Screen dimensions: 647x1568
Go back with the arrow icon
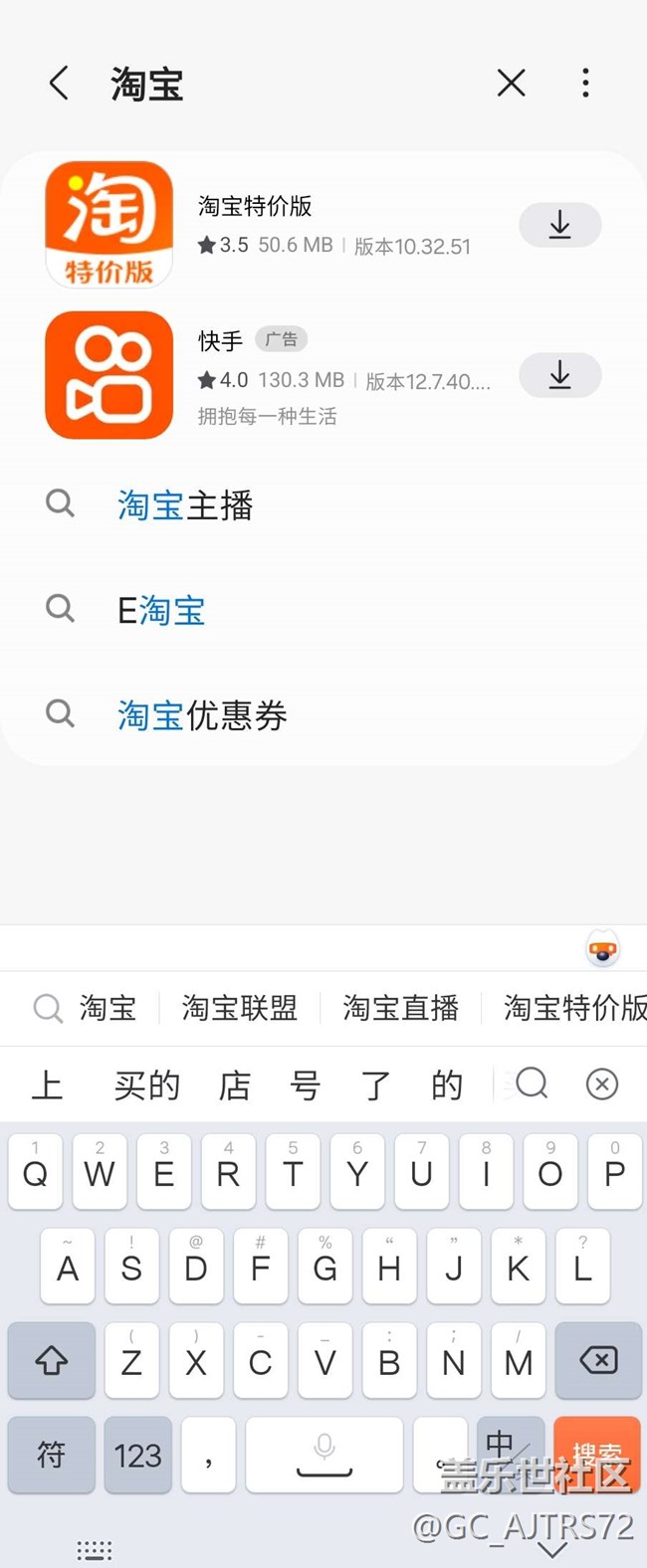[x=60, y=84]
